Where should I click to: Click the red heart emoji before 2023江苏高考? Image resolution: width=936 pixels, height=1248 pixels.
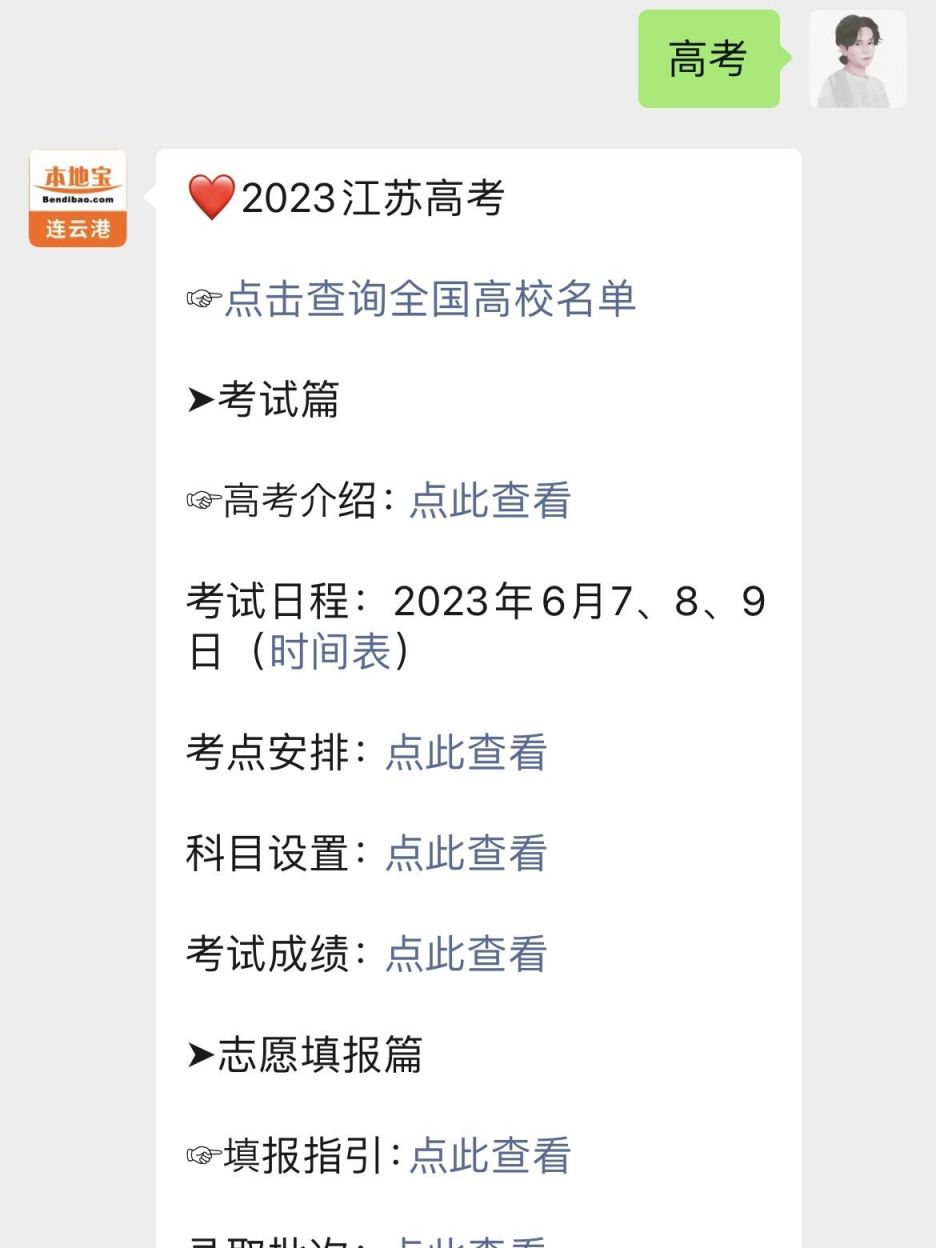pyautogui.click(x=211, y=195)
